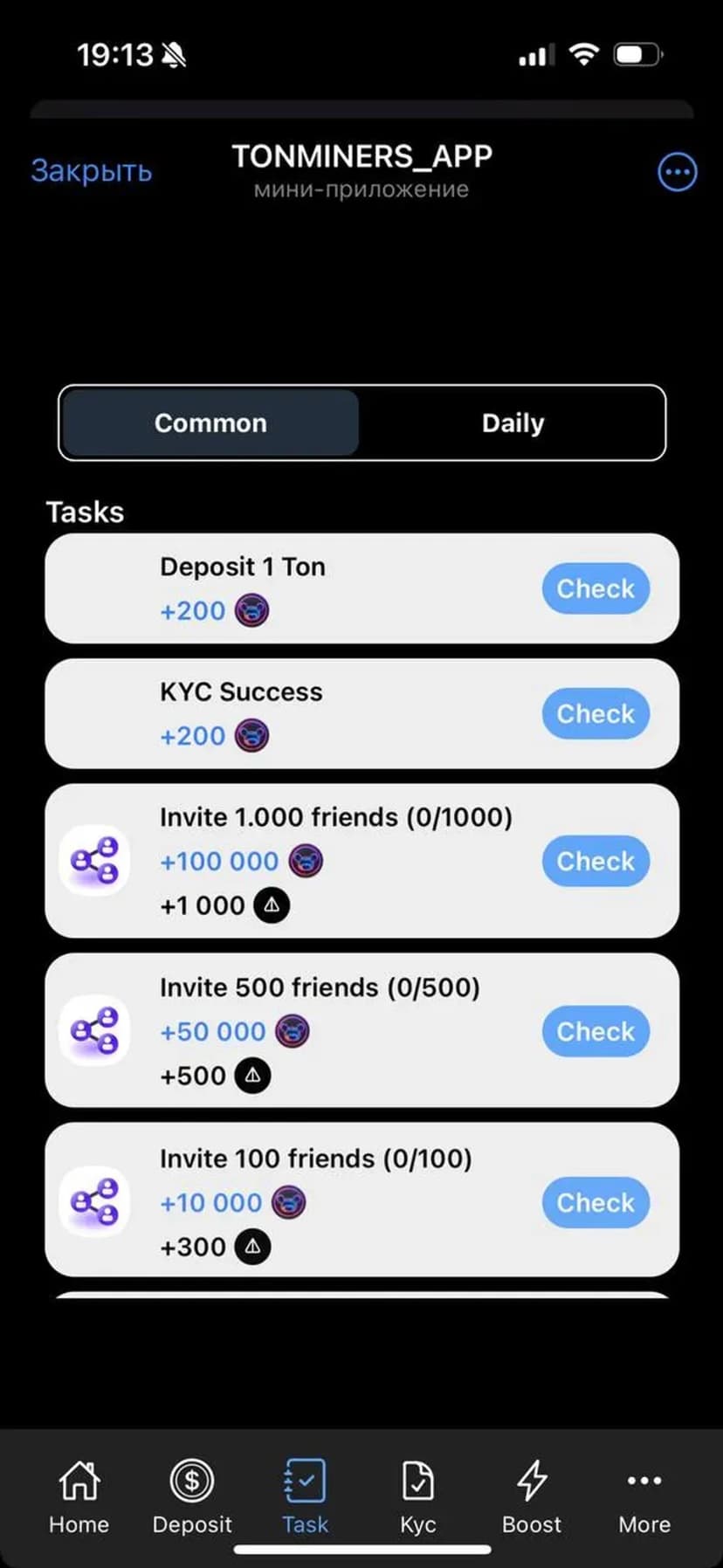Close the mini-app with Закрыть
This screenshot has width=723, height=1568.
coord(92,170)
